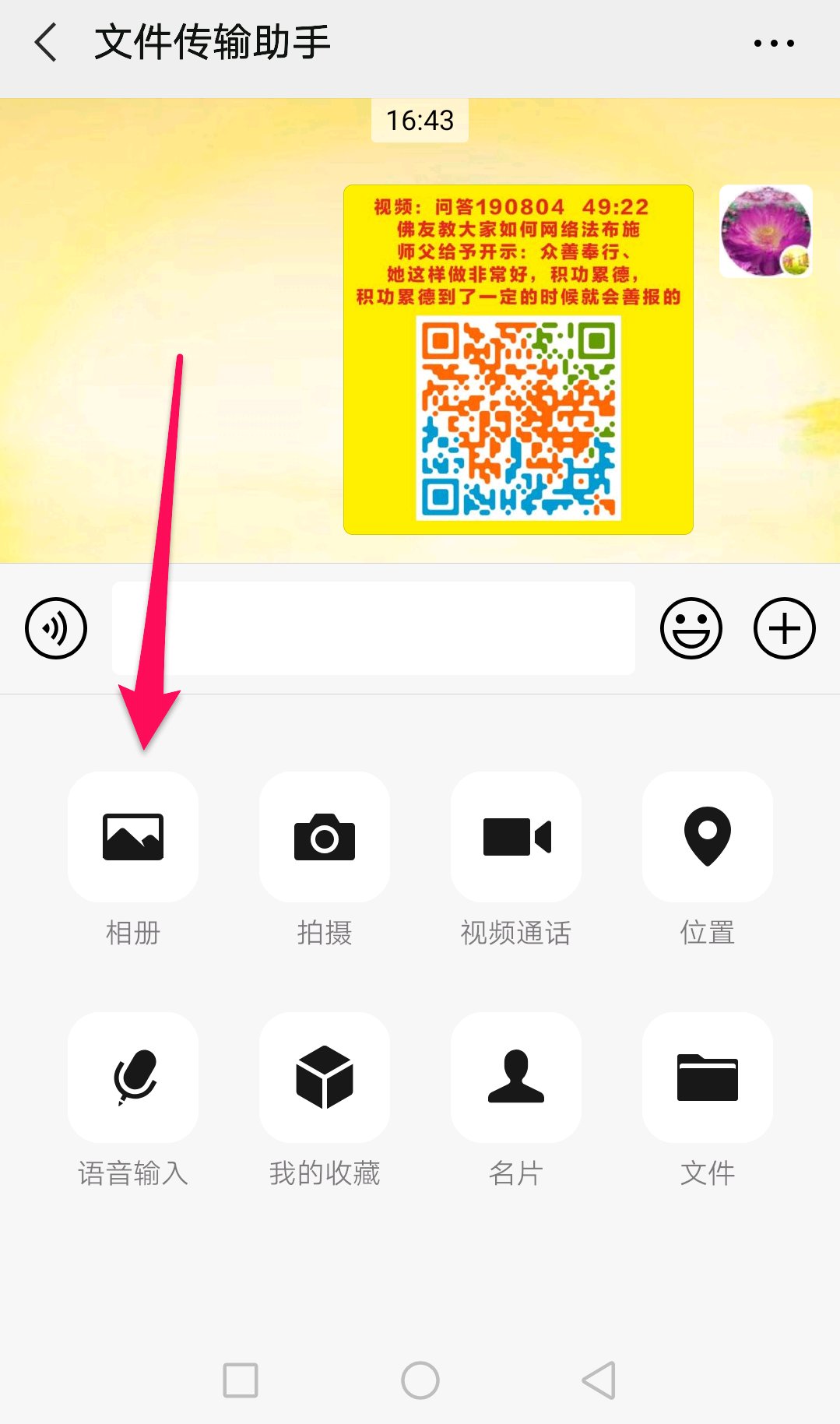Open 相册 to pick photos
The height and width of the screenshot is (1424, 840).
coord(133,837)
